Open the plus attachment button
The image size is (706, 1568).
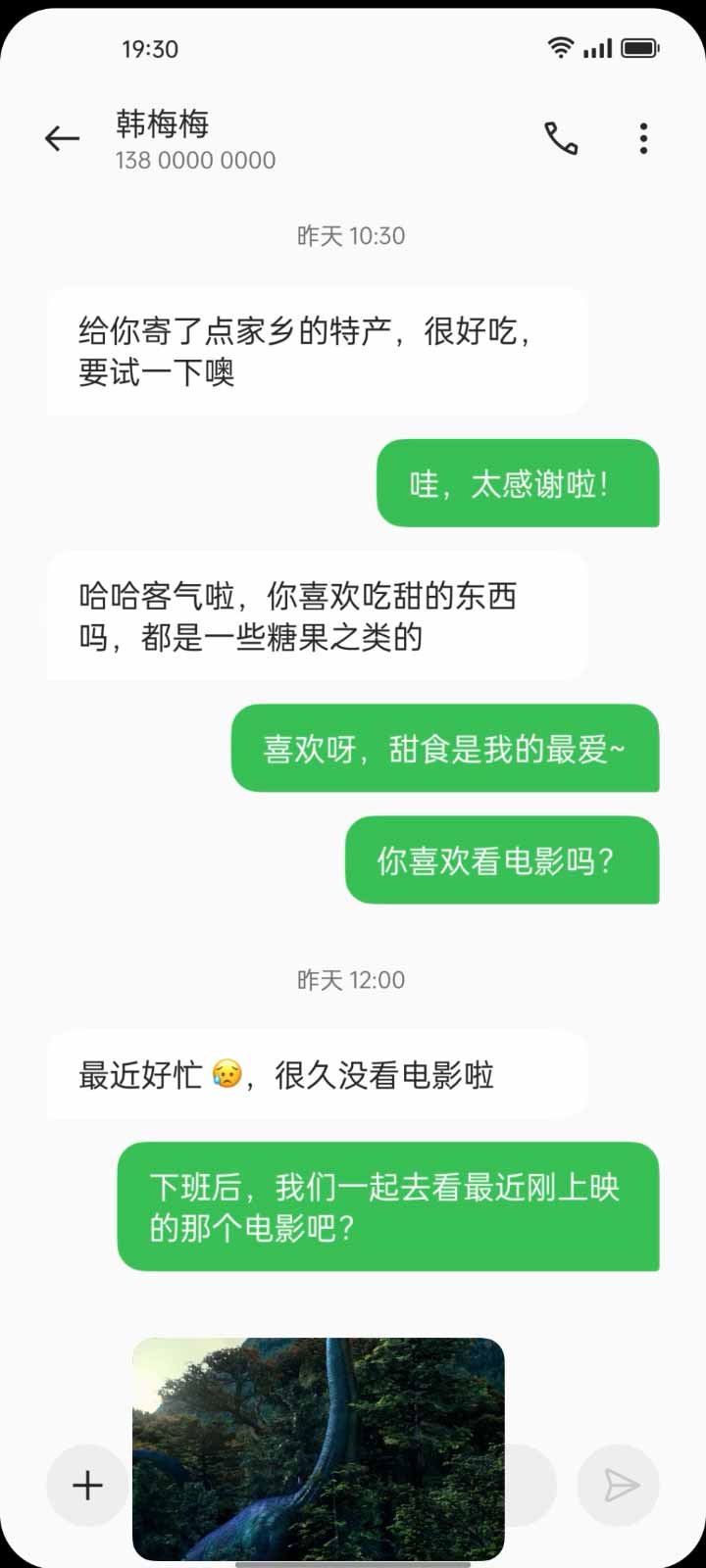point(87,1486)
